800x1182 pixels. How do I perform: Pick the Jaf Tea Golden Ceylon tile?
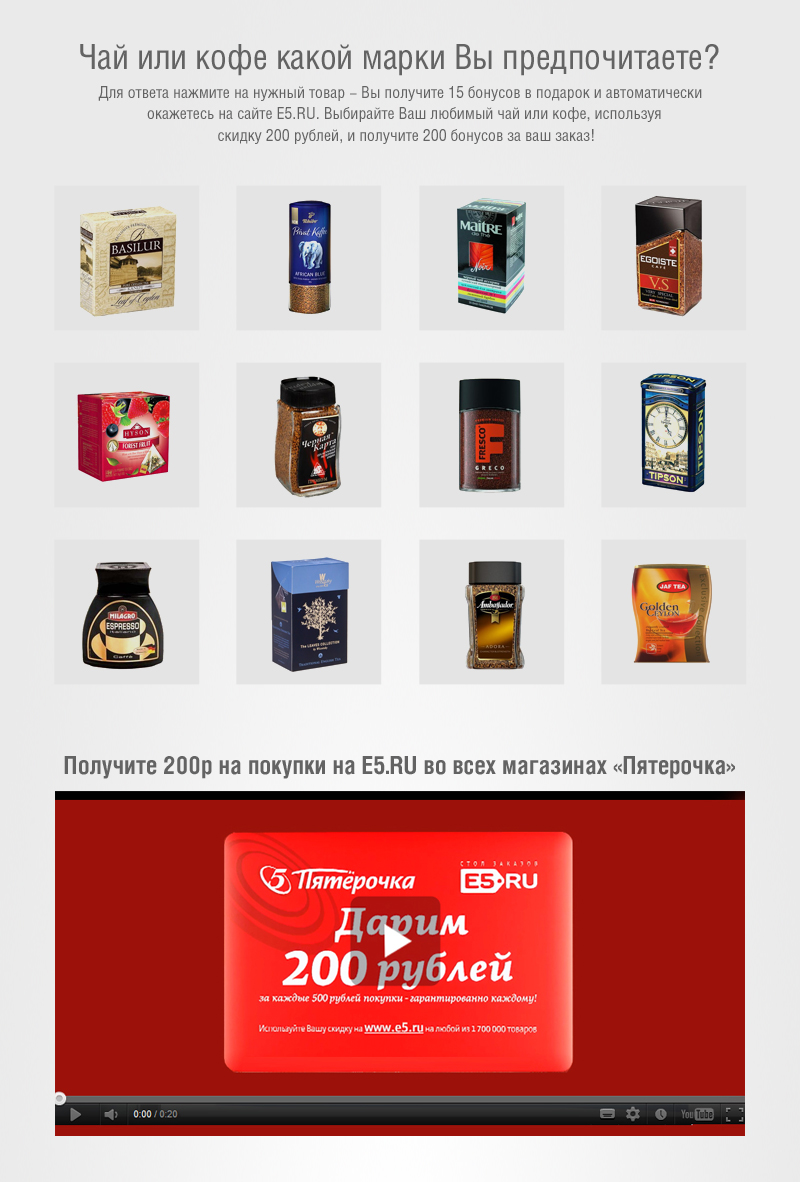pos(673,612)
